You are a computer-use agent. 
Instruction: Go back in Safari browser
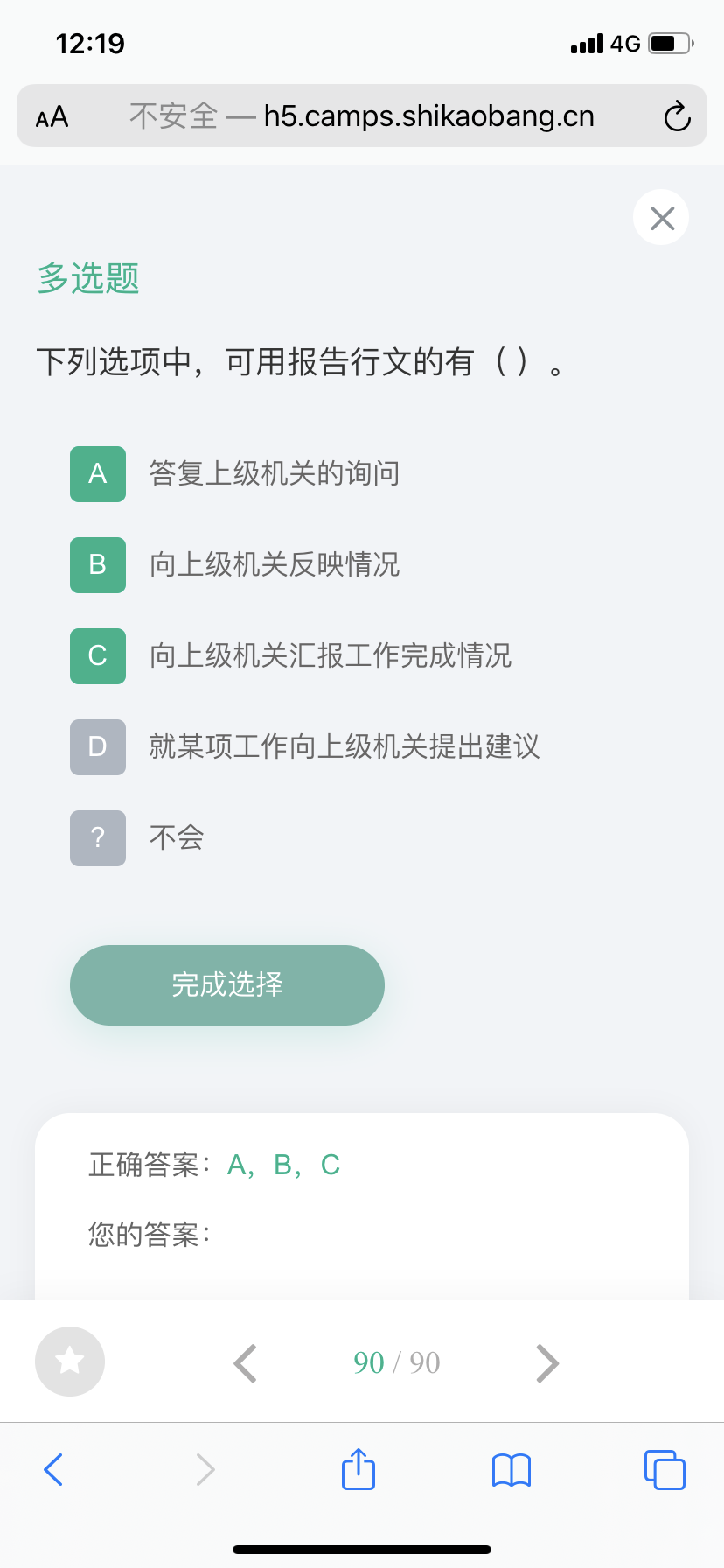click(53, 1469)
